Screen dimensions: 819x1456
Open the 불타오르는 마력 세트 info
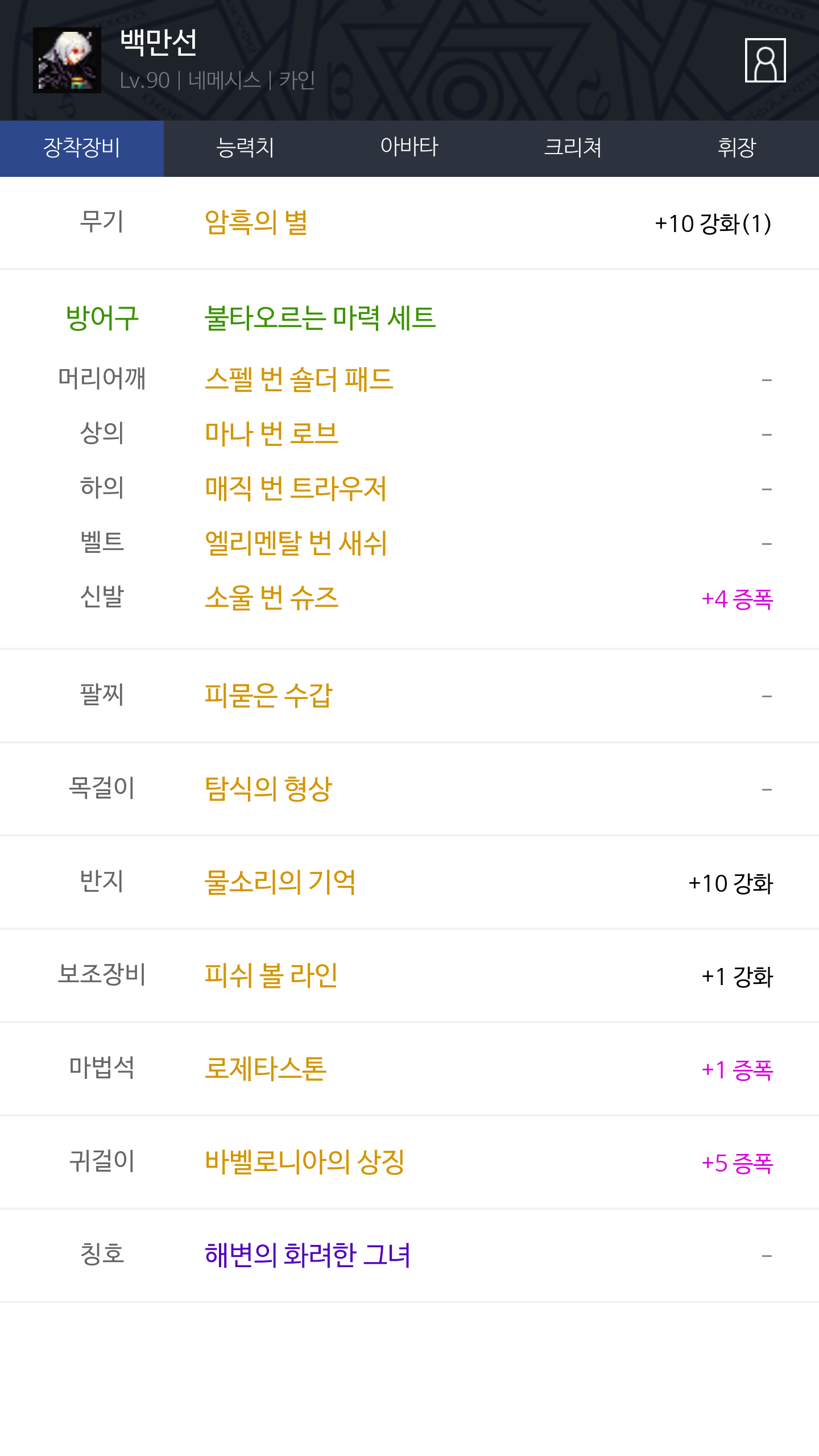tap(320, 318)
